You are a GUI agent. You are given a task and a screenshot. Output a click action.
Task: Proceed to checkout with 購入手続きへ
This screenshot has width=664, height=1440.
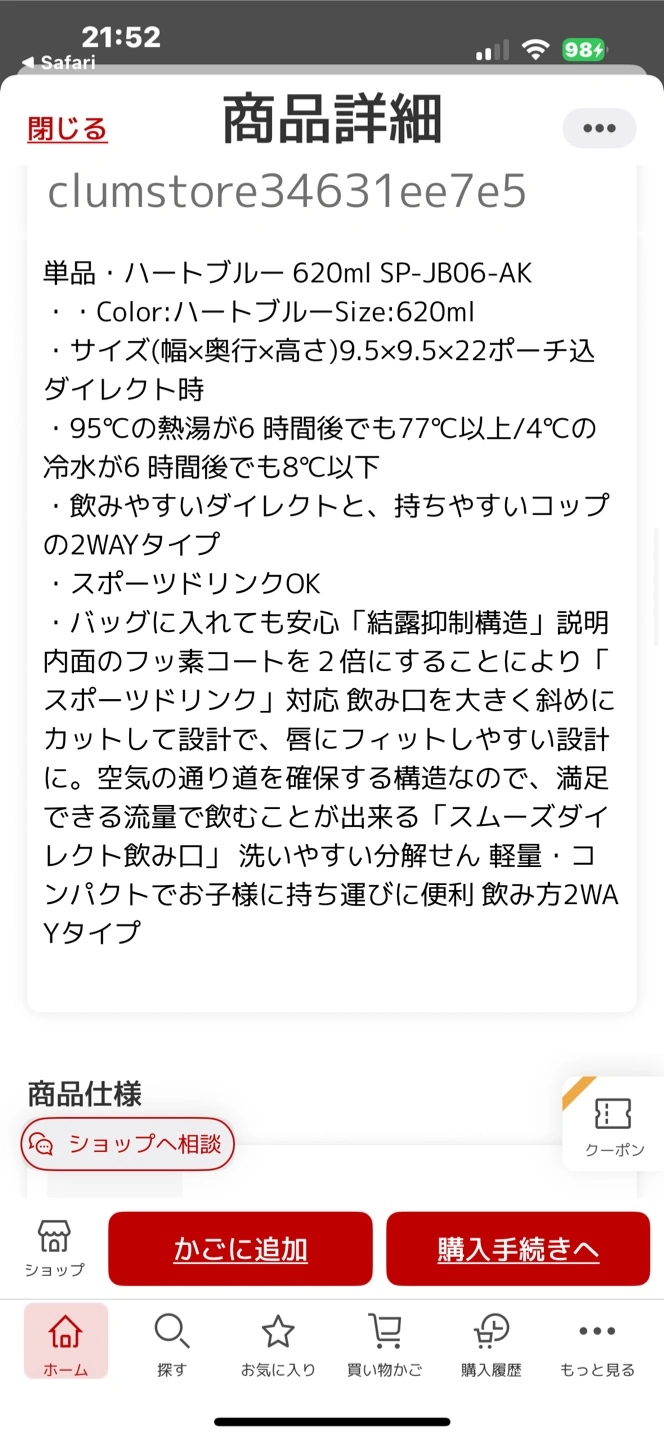[x=518, y=1249]
